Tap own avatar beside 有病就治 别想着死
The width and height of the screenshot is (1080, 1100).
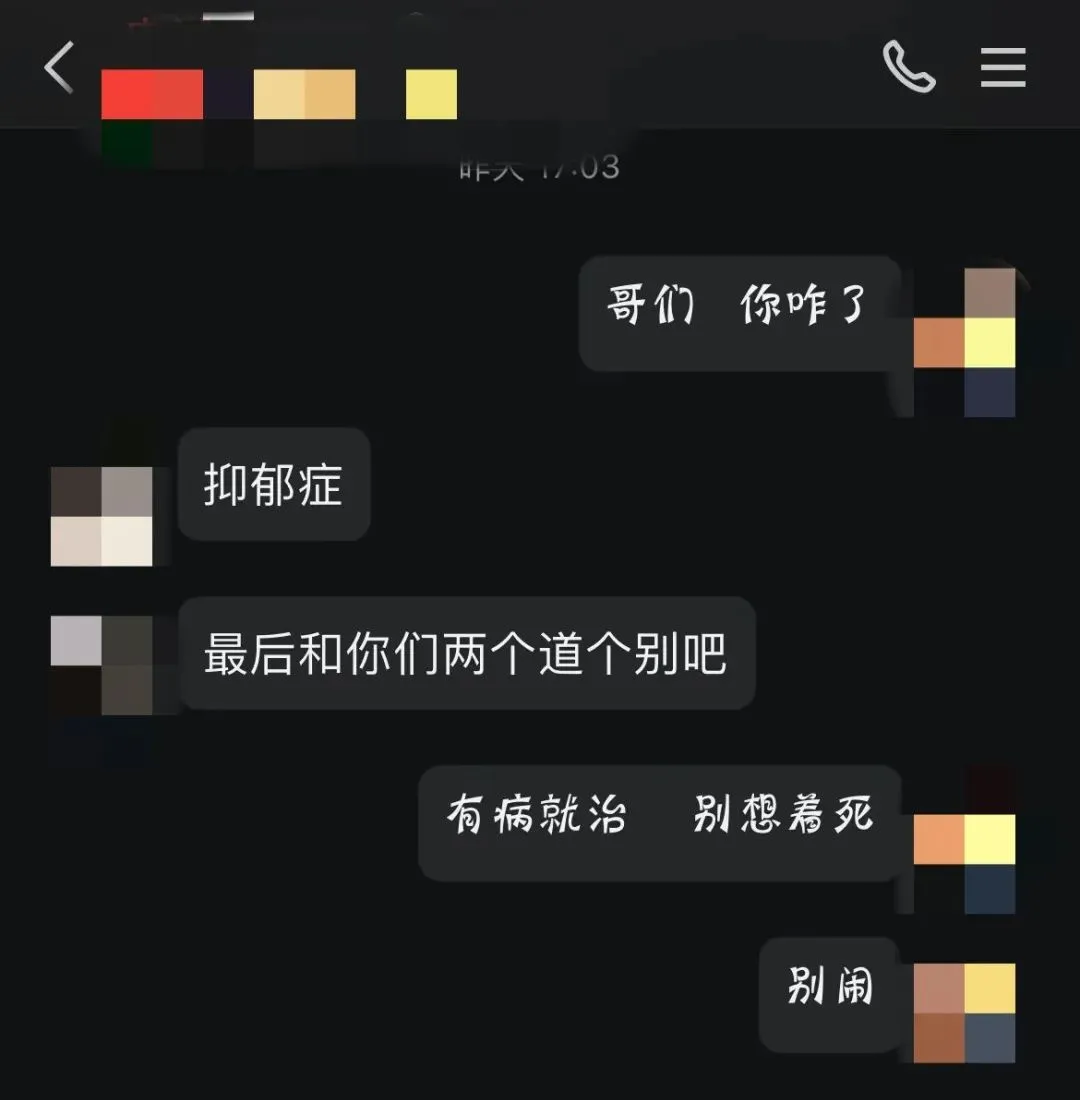point(965,840)
